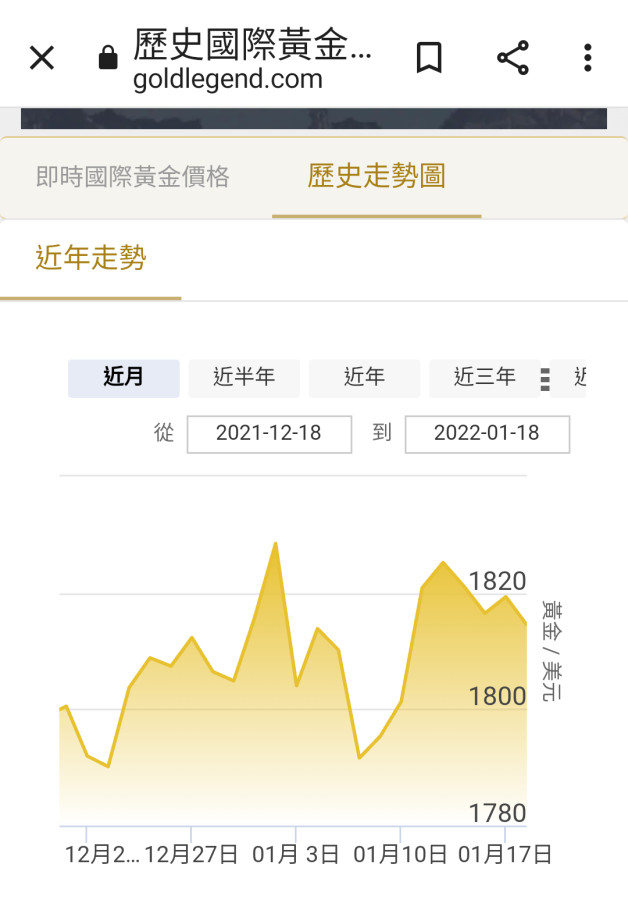Switch chart range to 近半年
The width and height of the screenshot is (628, 900).
click(x=244, y=378)
